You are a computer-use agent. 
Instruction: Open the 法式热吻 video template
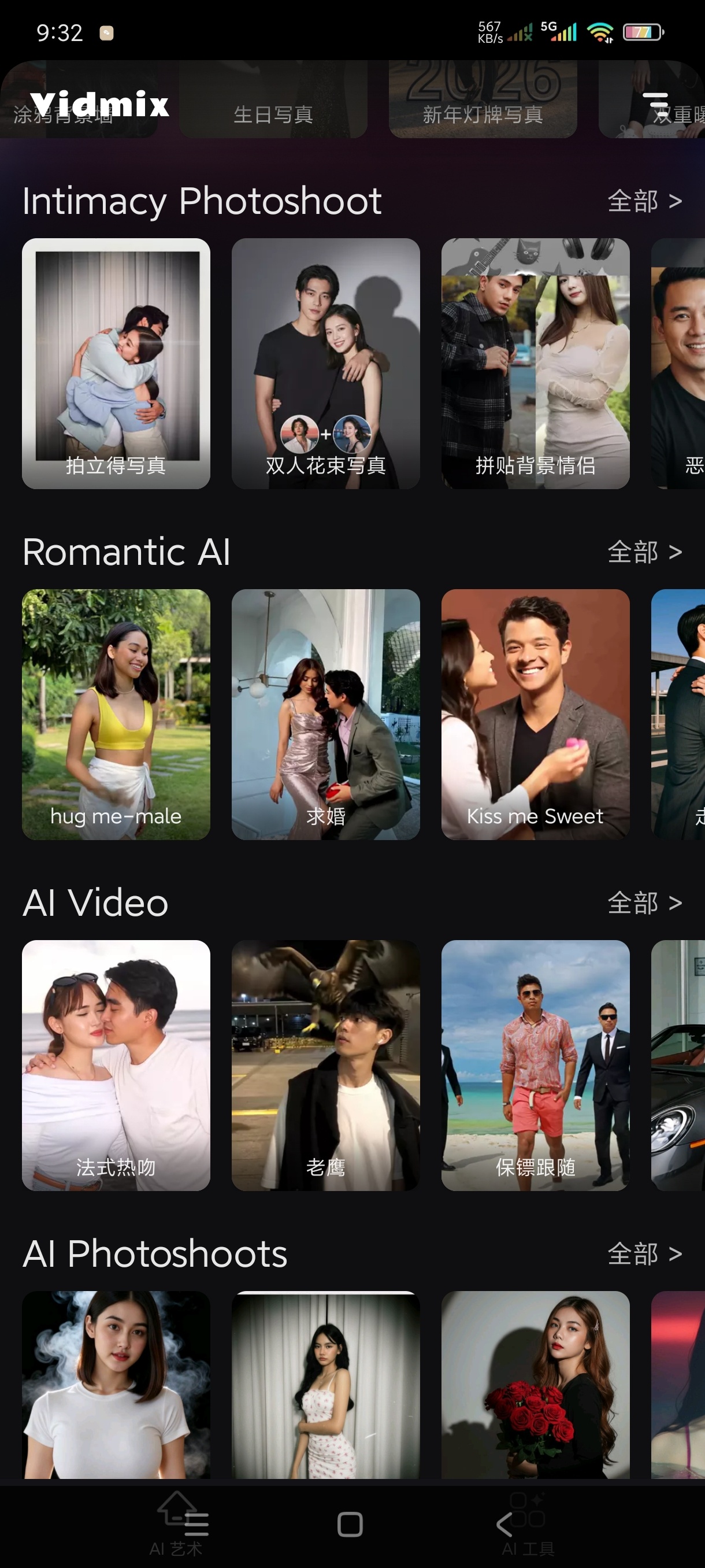[x=116, y=1065]
